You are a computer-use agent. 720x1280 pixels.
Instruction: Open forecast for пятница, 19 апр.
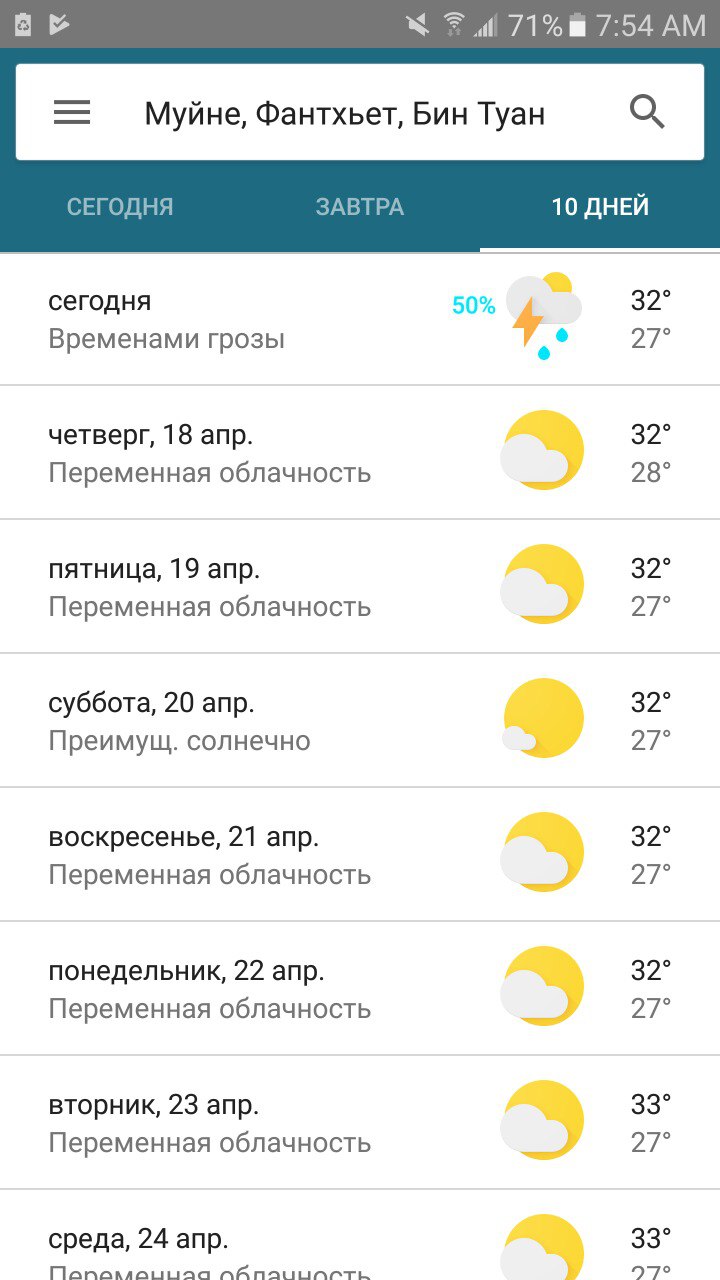360,587
